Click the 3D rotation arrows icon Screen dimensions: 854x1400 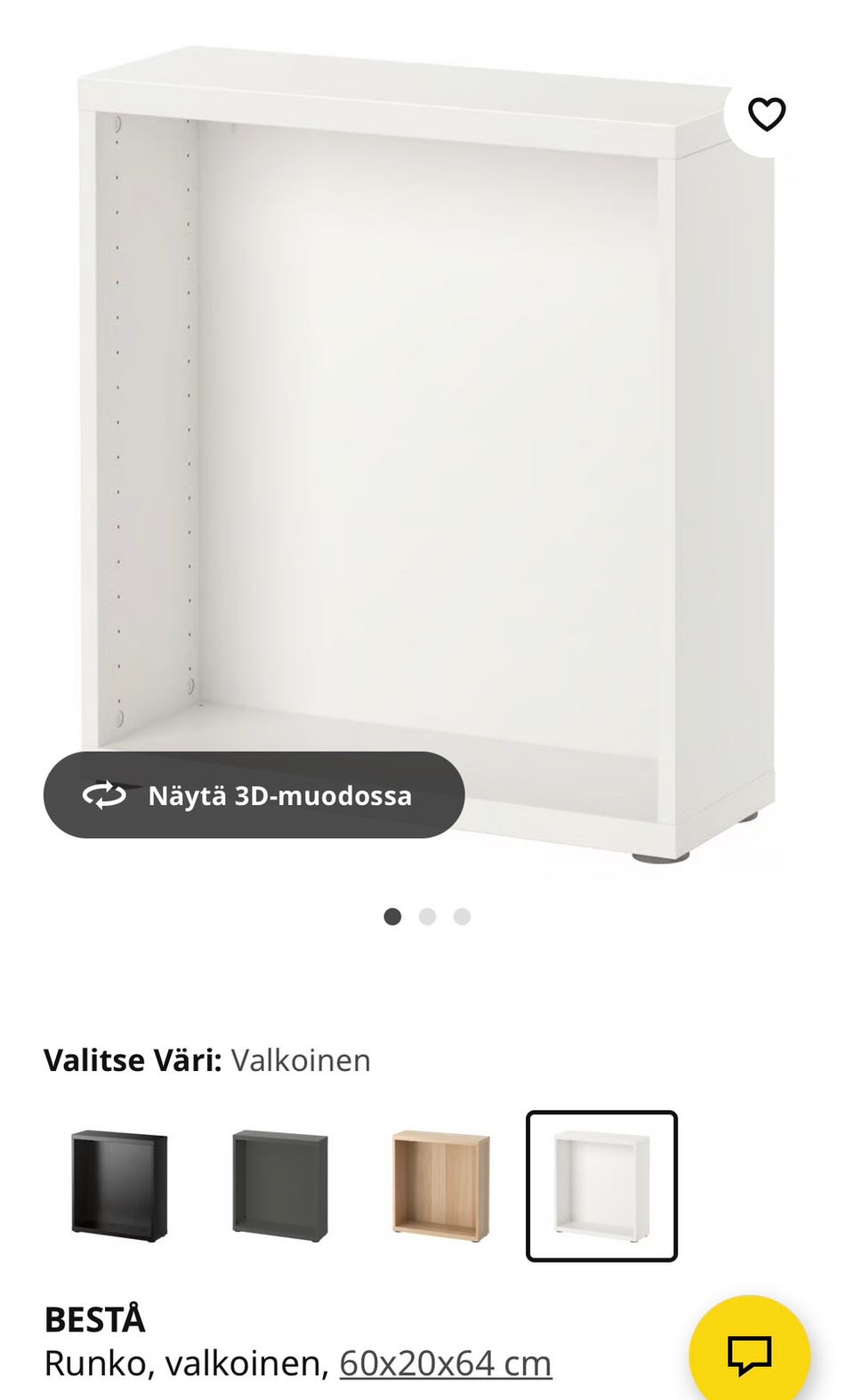tap(106, 795)
